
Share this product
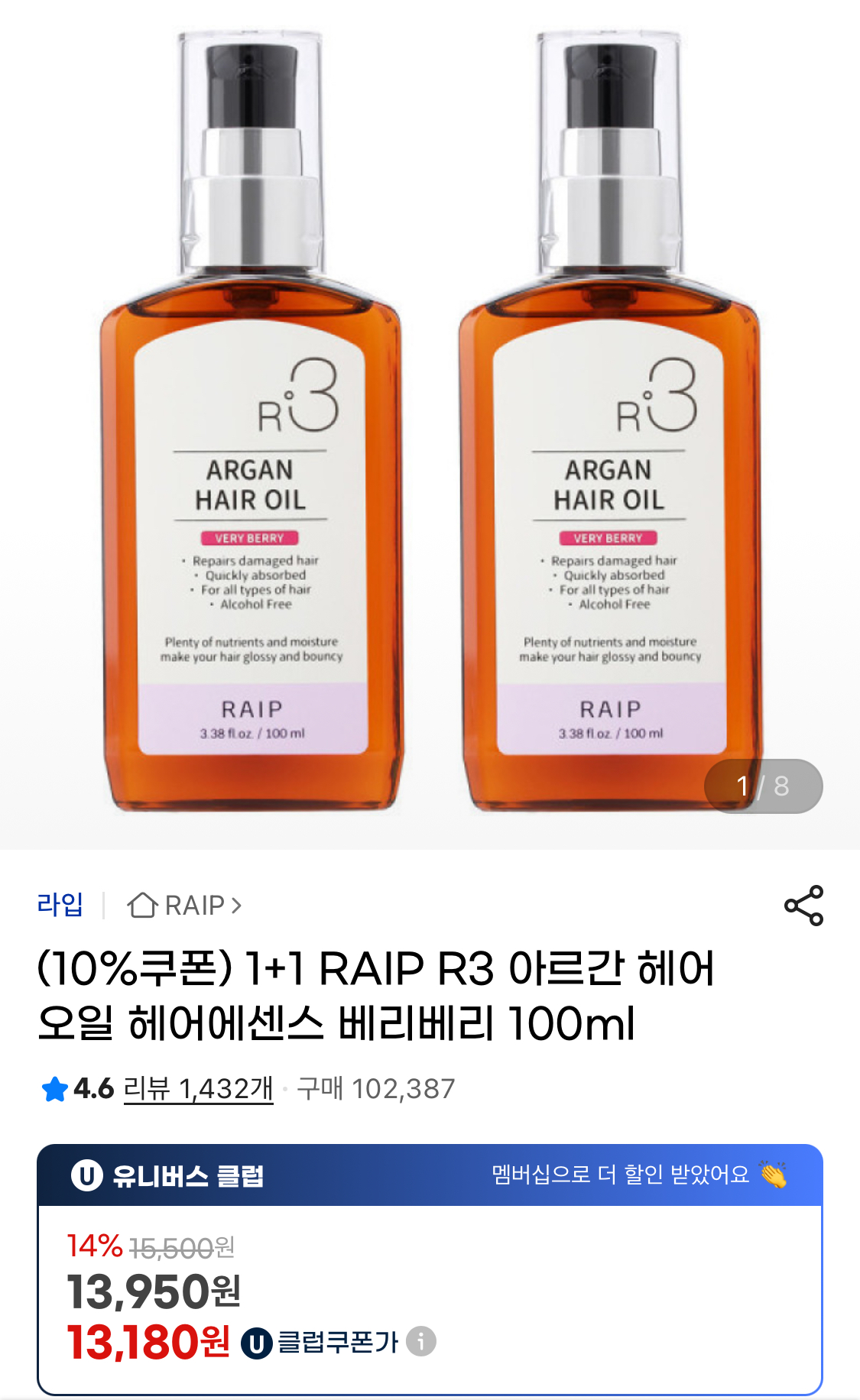[x=803, y=906]
